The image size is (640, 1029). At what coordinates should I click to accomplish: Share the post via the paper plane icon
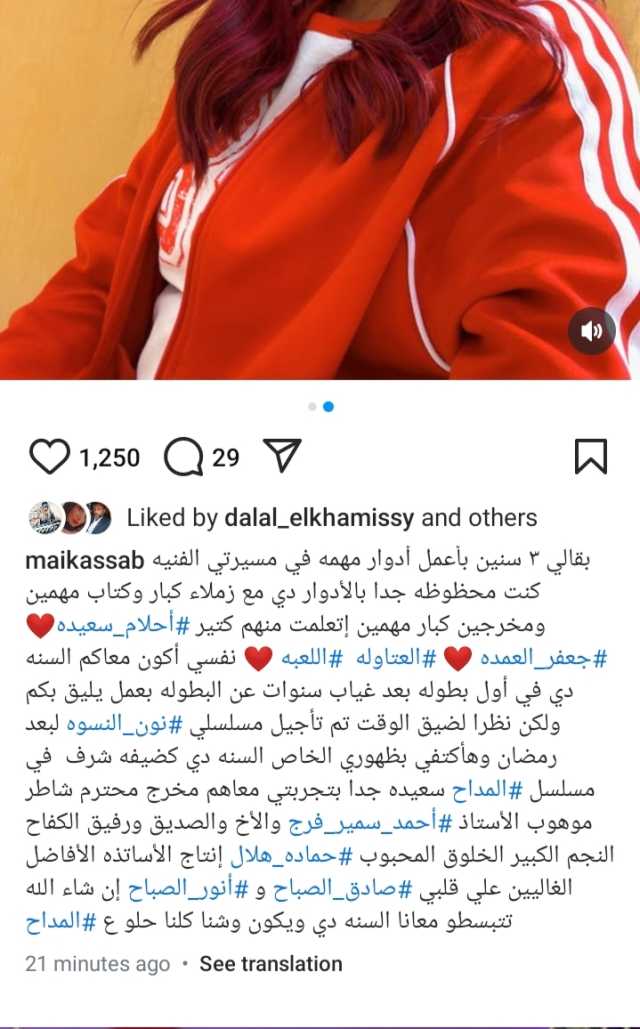[x=281, y=457]
